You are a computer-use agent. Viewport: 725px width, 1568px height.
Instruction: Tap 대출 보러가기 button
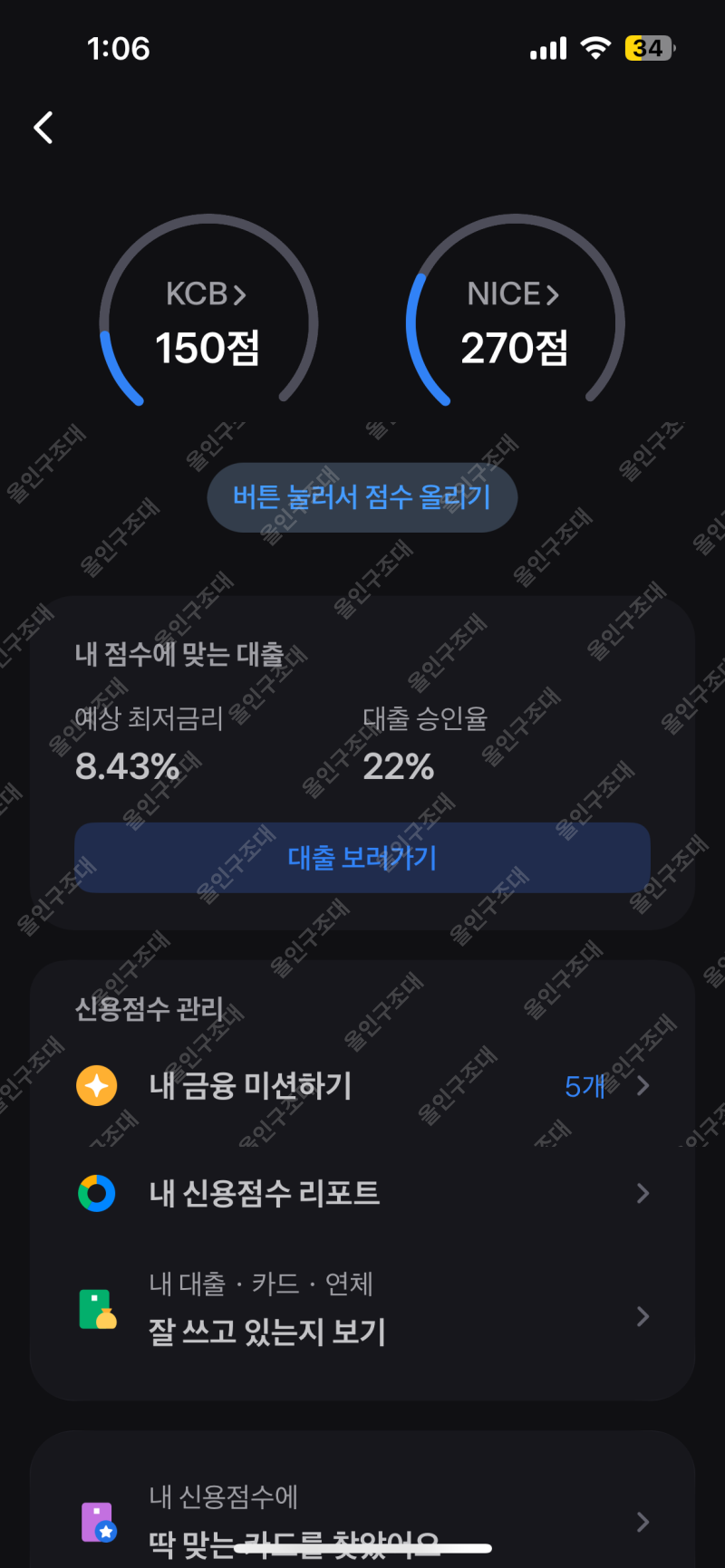362,858
